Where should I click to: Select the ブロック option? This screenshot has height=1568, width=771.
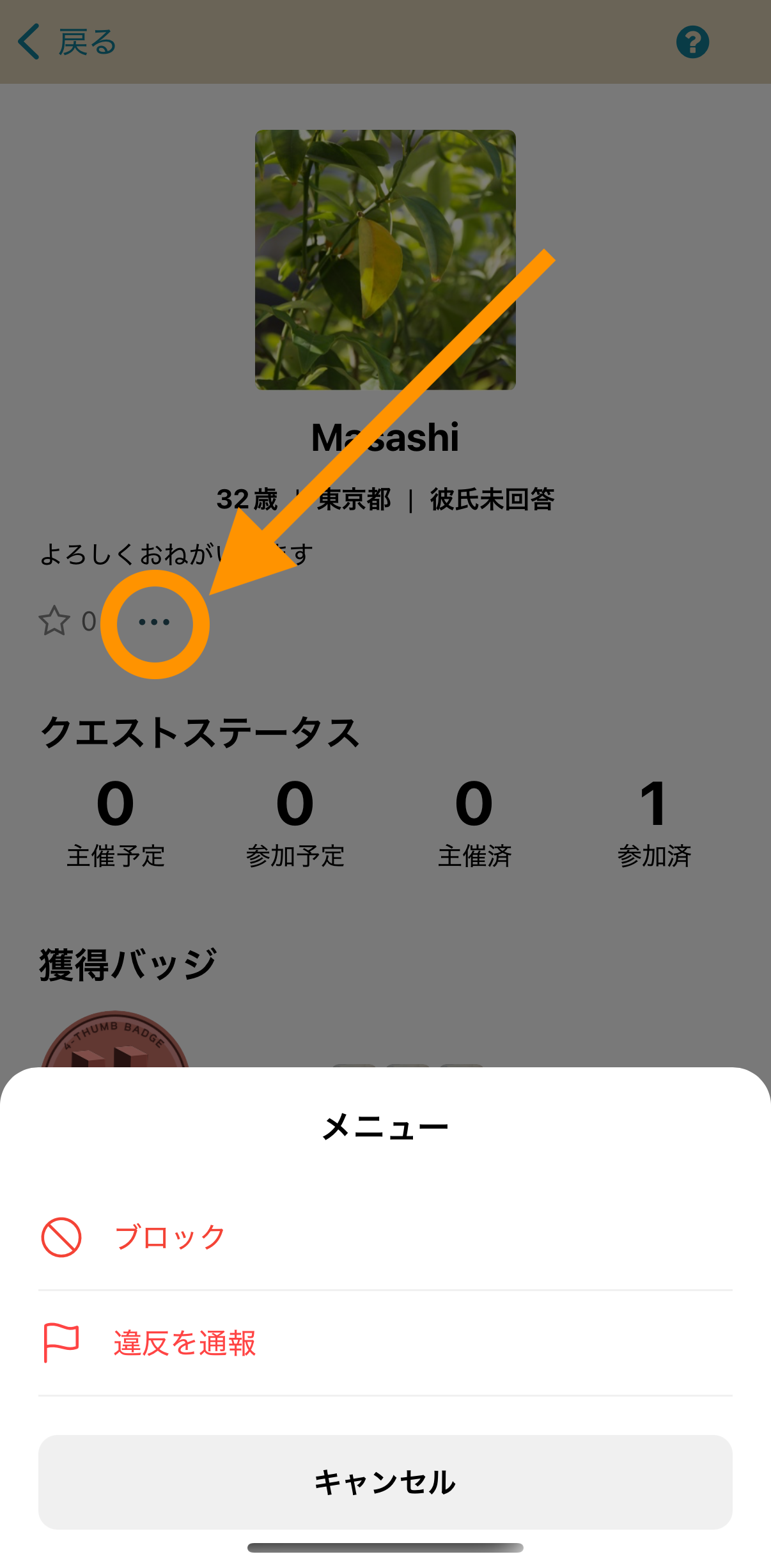tap(169, 1237)
